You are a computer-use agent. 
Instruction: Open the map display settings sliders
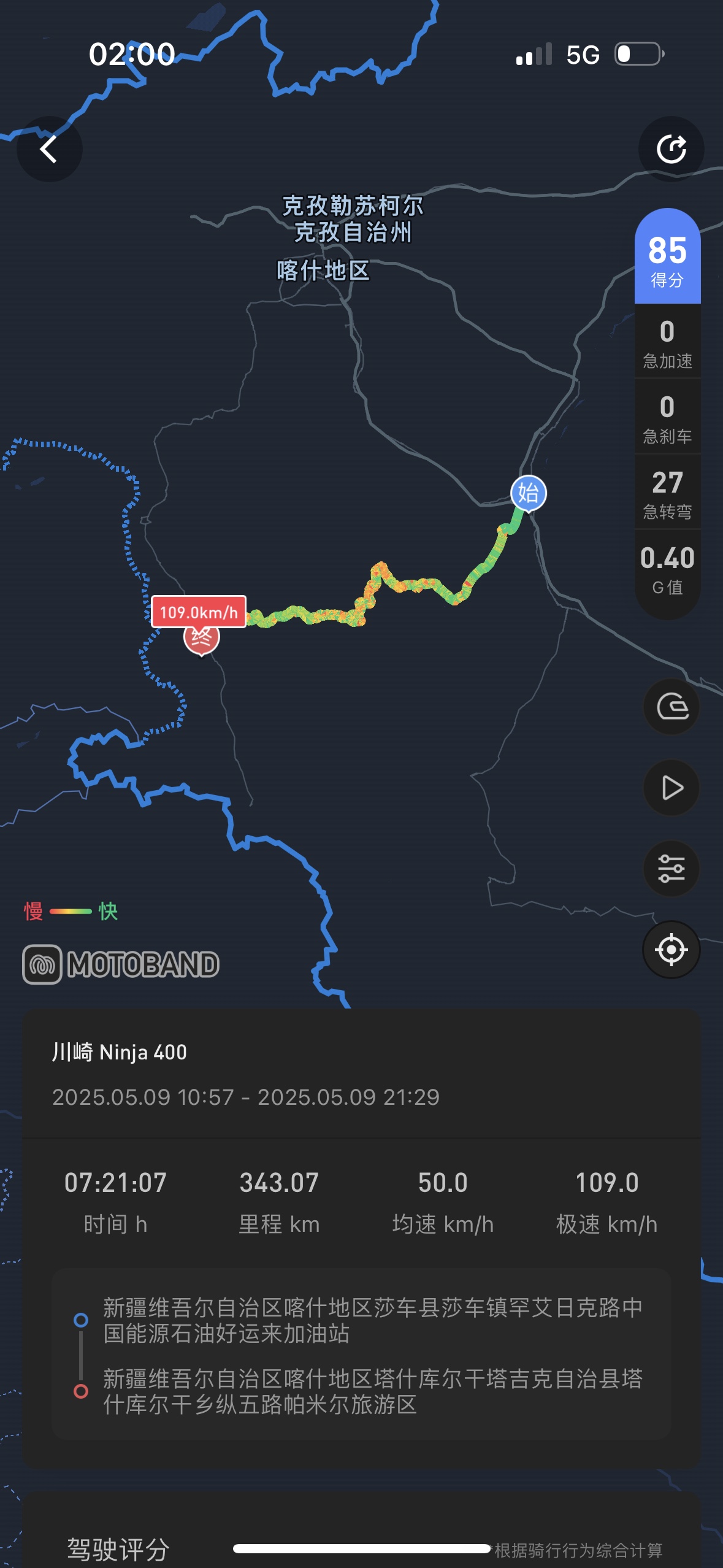pos(671,869)
